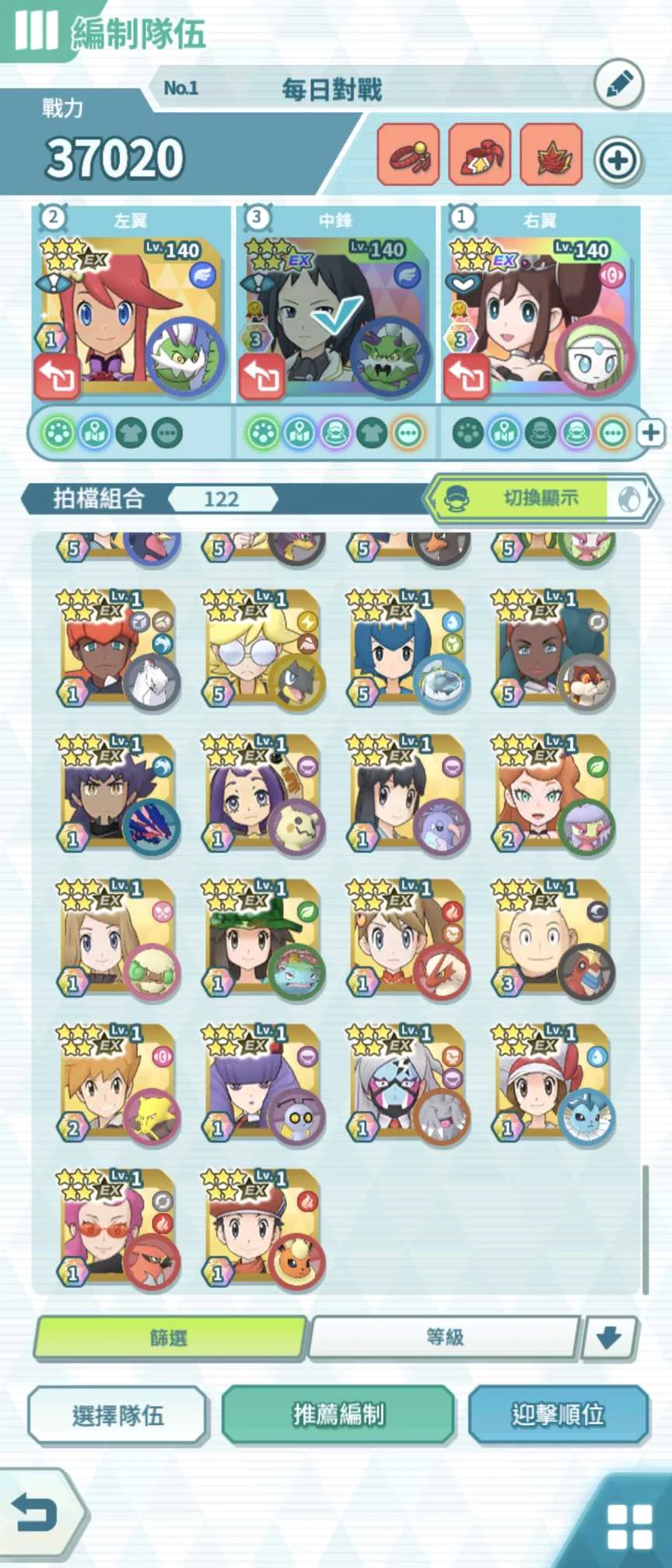Tap 推薦編制 recommended formation

(338, 1415)
